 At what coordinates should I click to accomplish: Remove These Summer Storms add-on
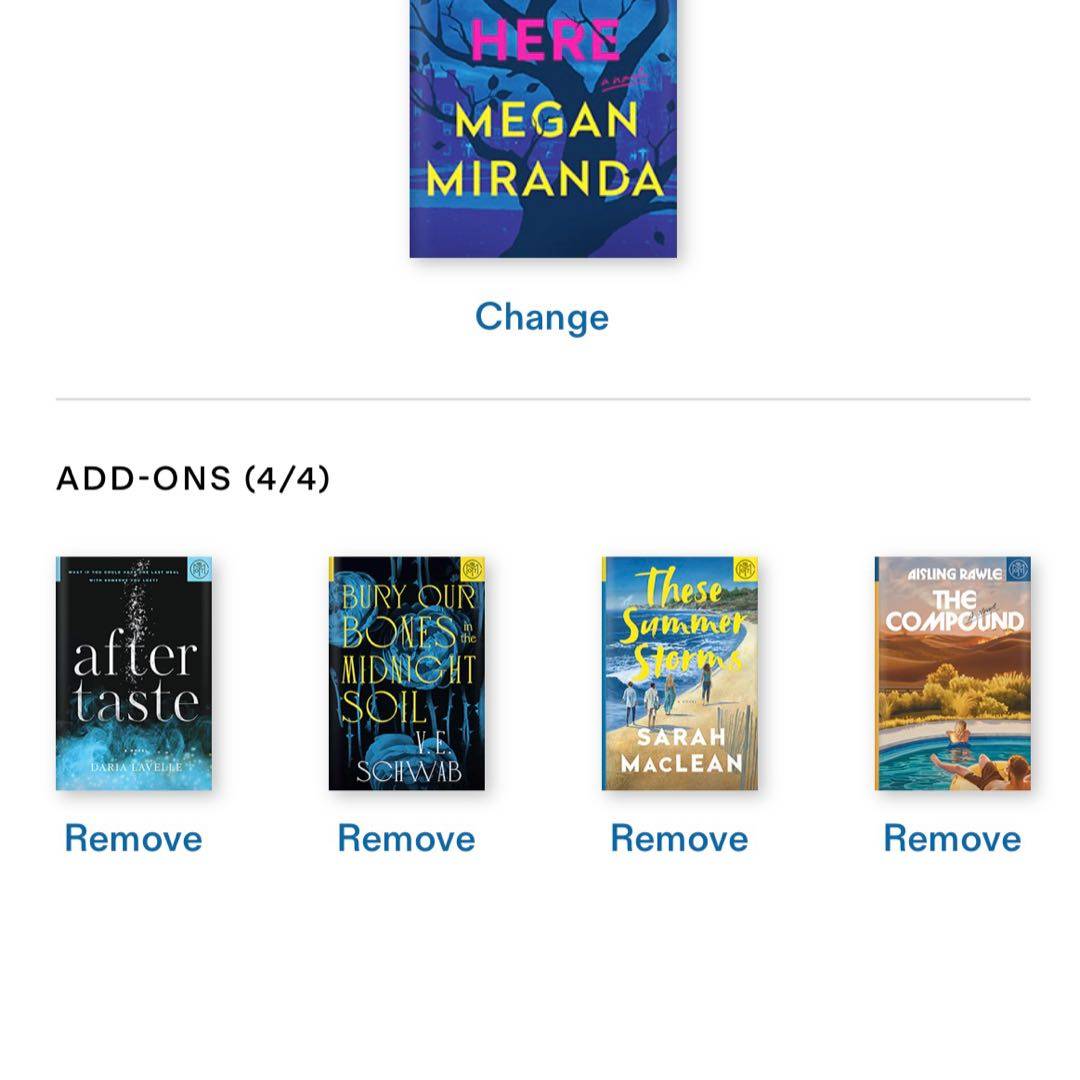click(x=679, y=838)
